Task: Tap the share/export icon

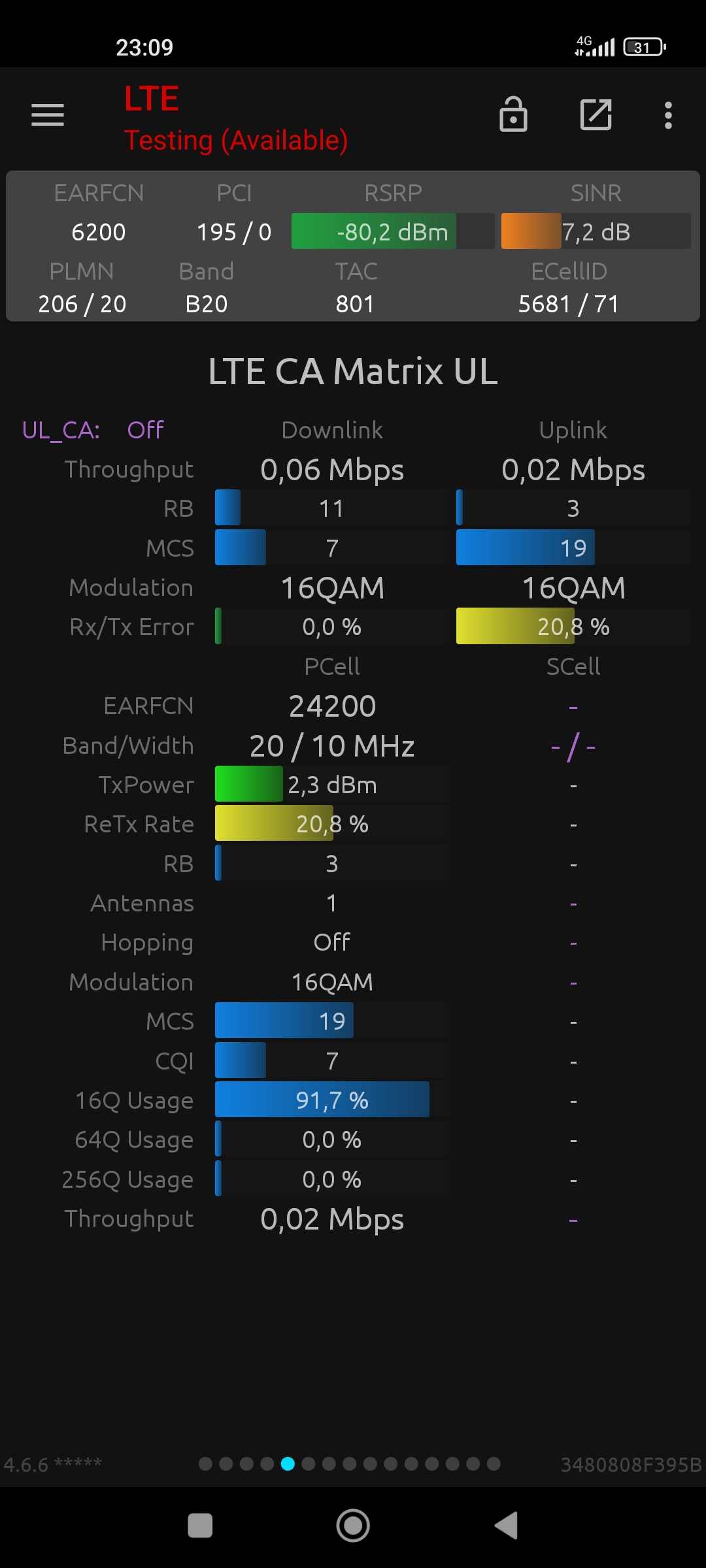Action: pos(596,115)
